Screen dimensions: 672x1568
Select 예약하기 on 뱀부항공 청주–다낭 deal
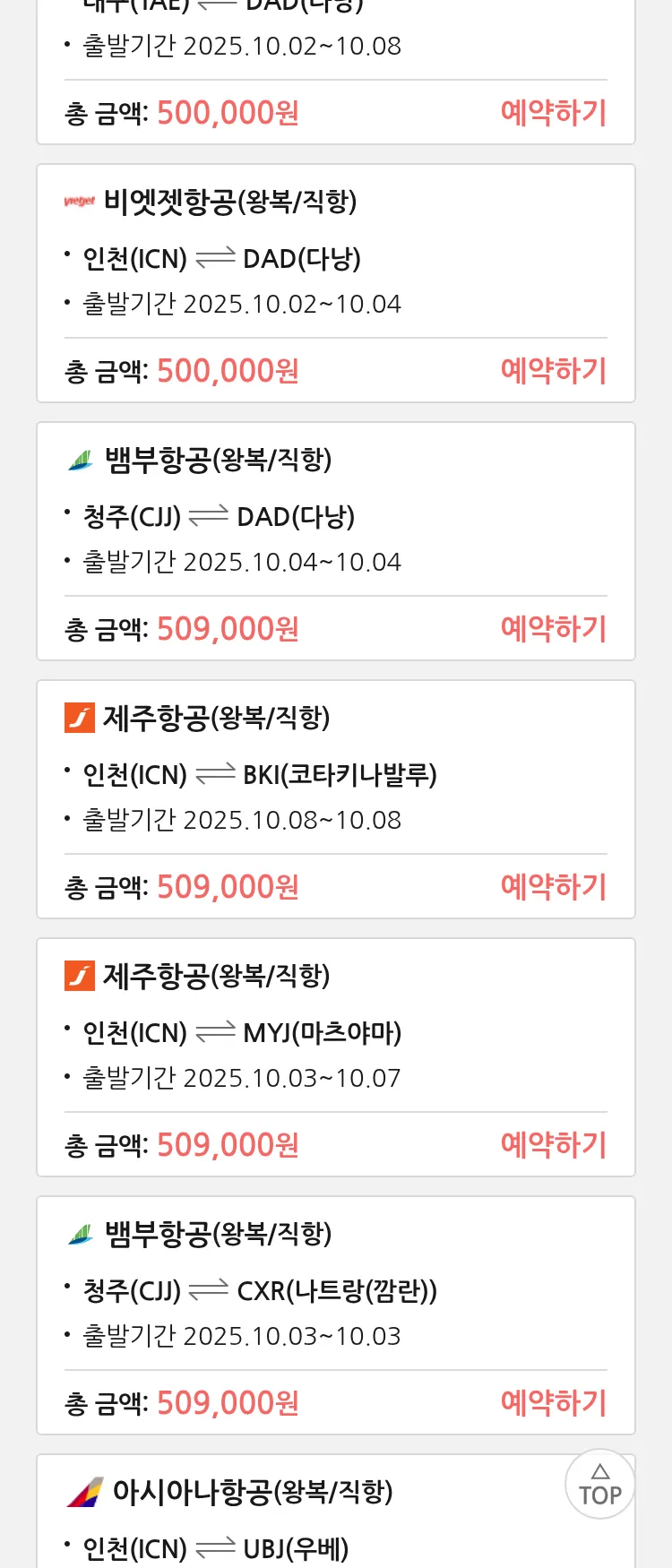[553, 629]
